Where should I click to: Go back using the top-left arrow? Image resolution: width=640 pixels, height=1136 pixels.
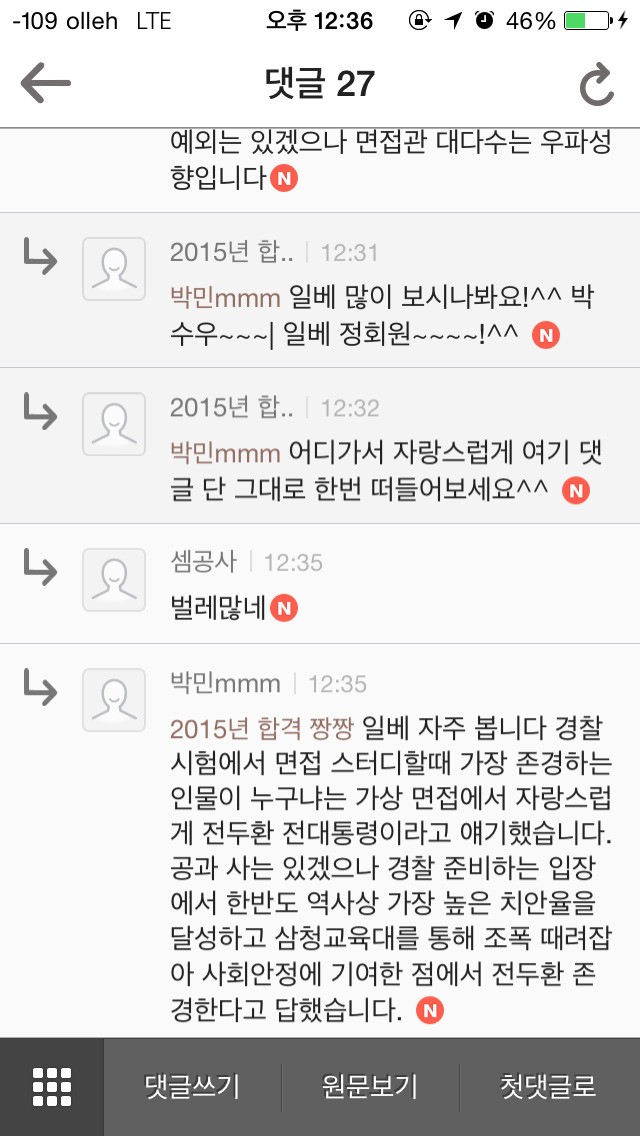click(x=45, y=83)
